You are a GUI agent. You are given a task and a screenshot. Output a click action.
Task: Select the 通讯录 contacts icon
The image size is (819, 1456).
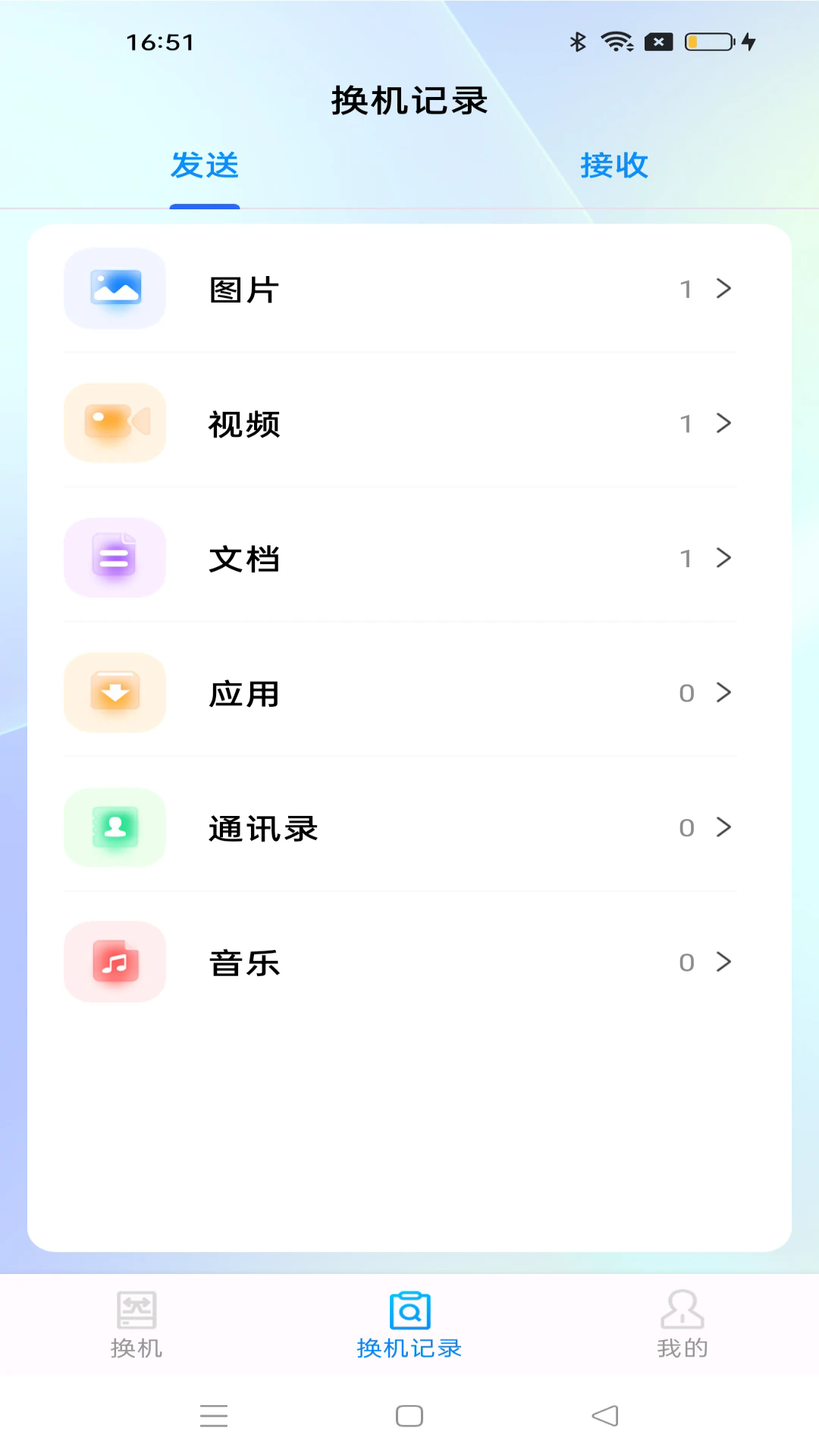[x=115, y=827]
